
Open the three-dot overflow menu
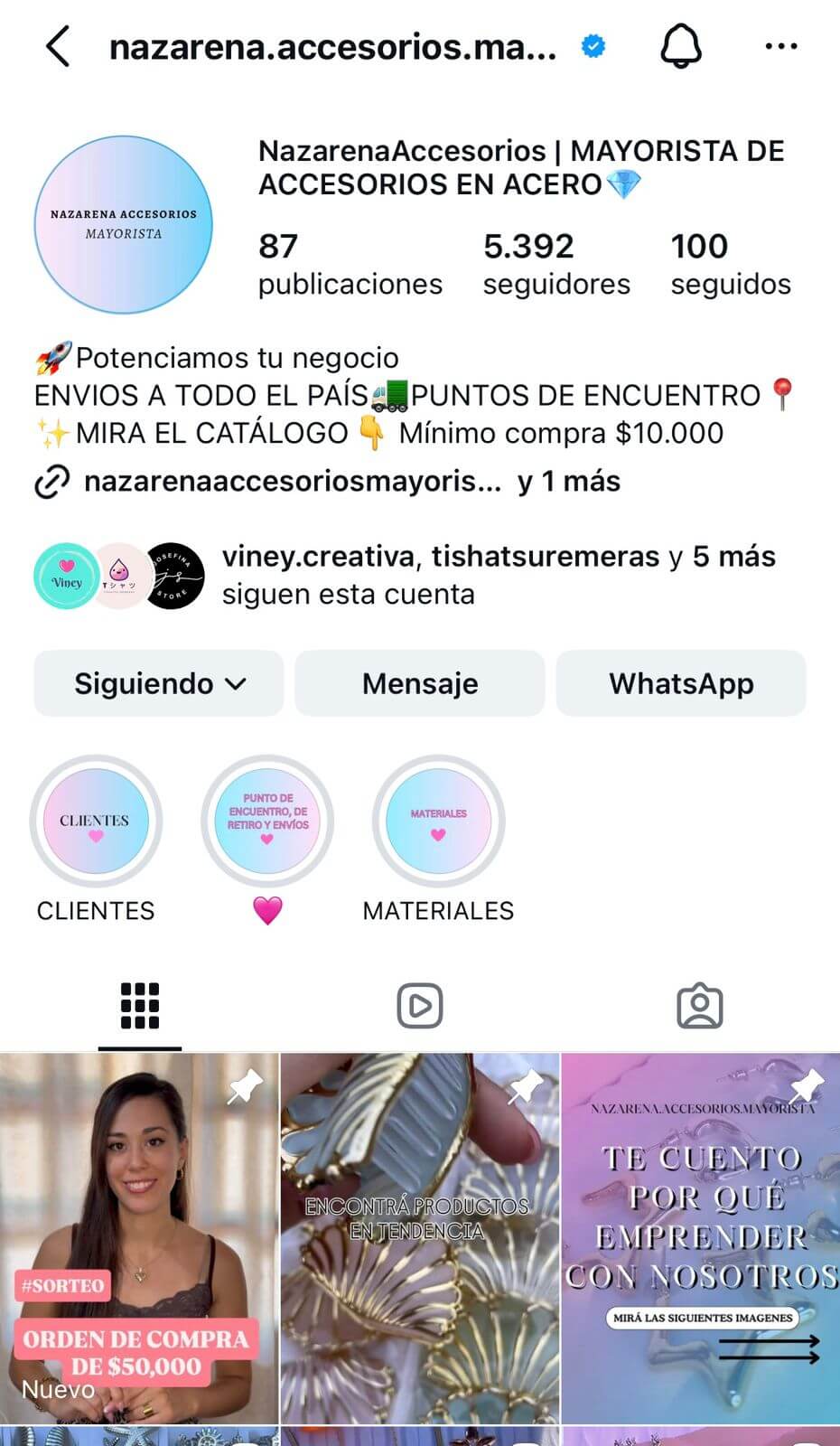tap(780, 46)
